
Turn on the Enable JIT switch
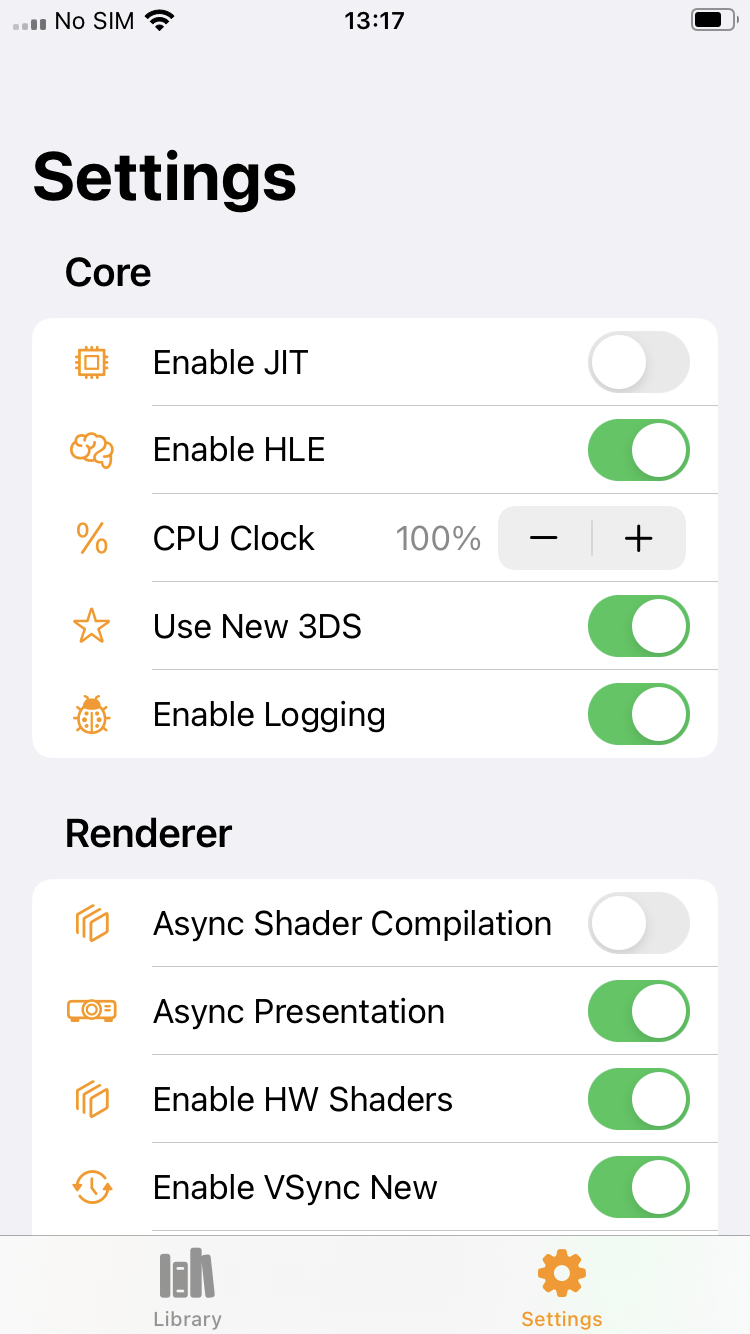[639, 362]
